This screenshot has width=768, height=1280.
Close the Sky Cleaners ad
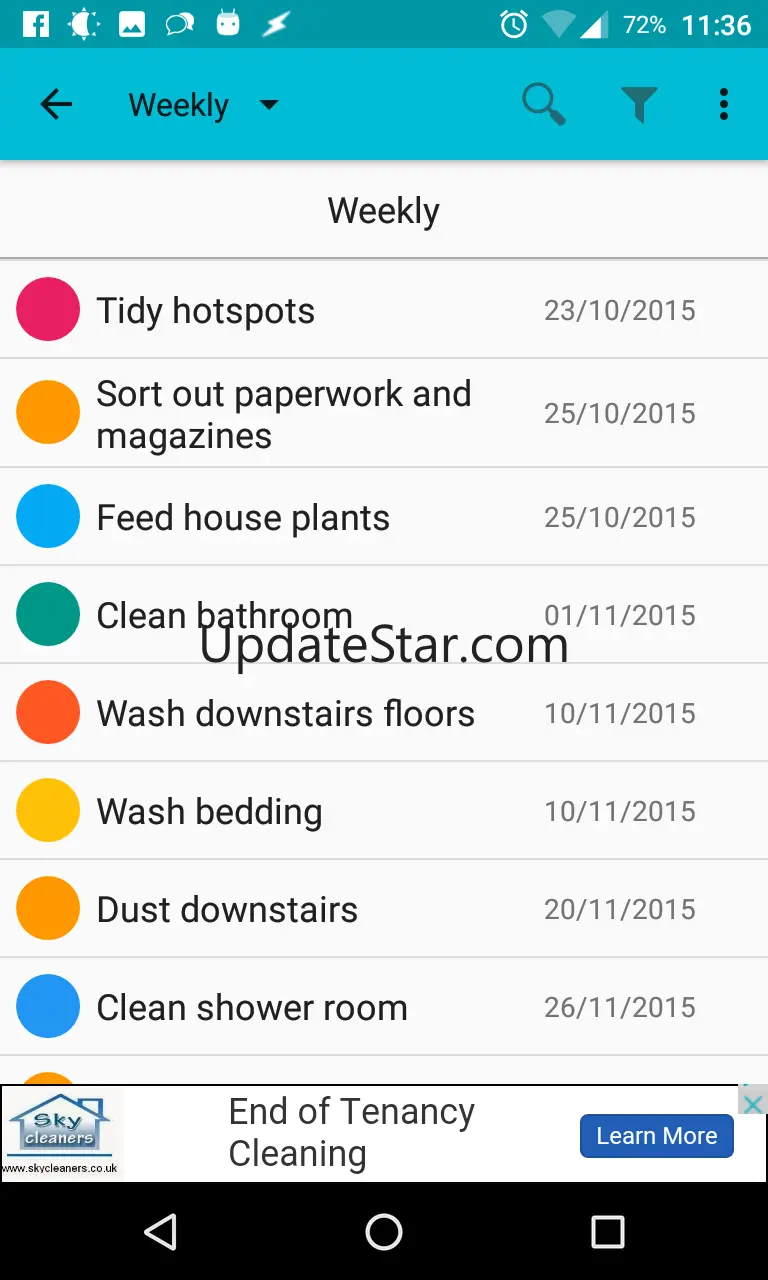[753, 1102]
